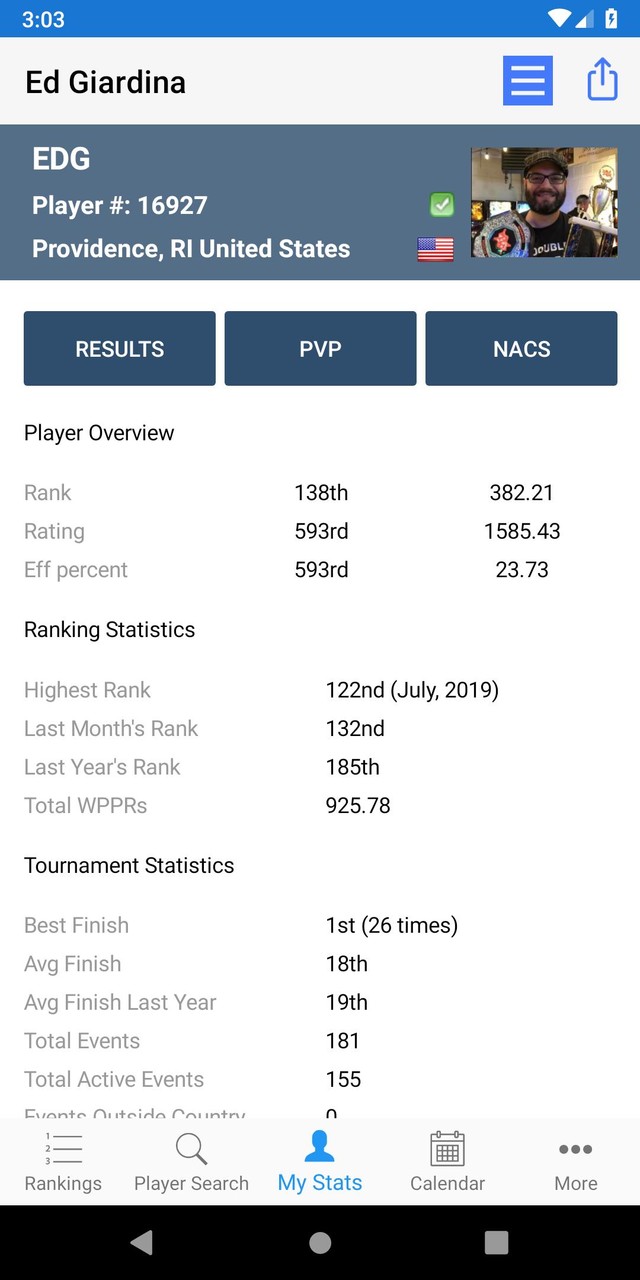View PVP stats
This screenshot has width=640, height=1280.
click(320, 349)
